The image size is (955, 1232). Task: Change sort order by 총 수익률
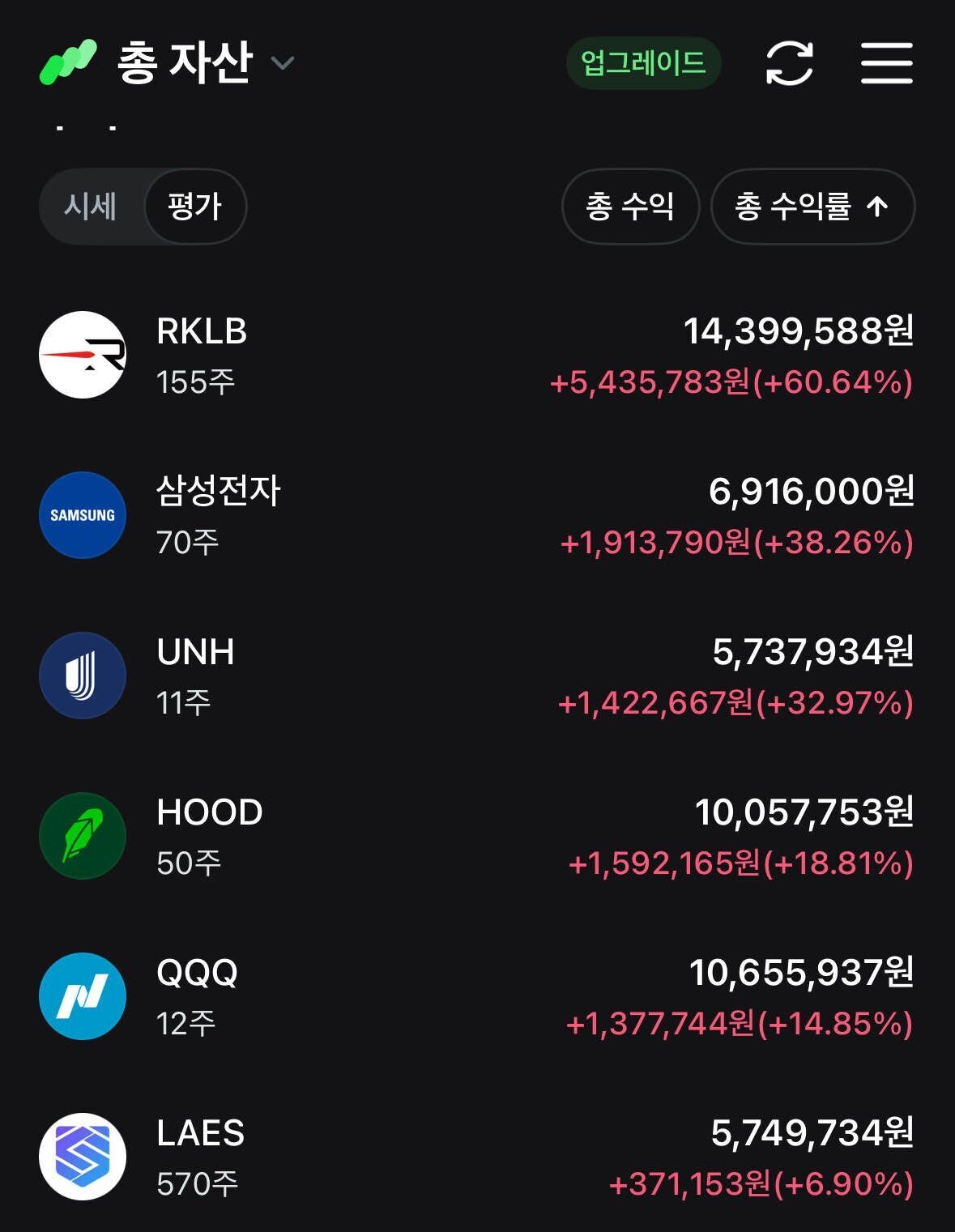click(x=812, y=207)
